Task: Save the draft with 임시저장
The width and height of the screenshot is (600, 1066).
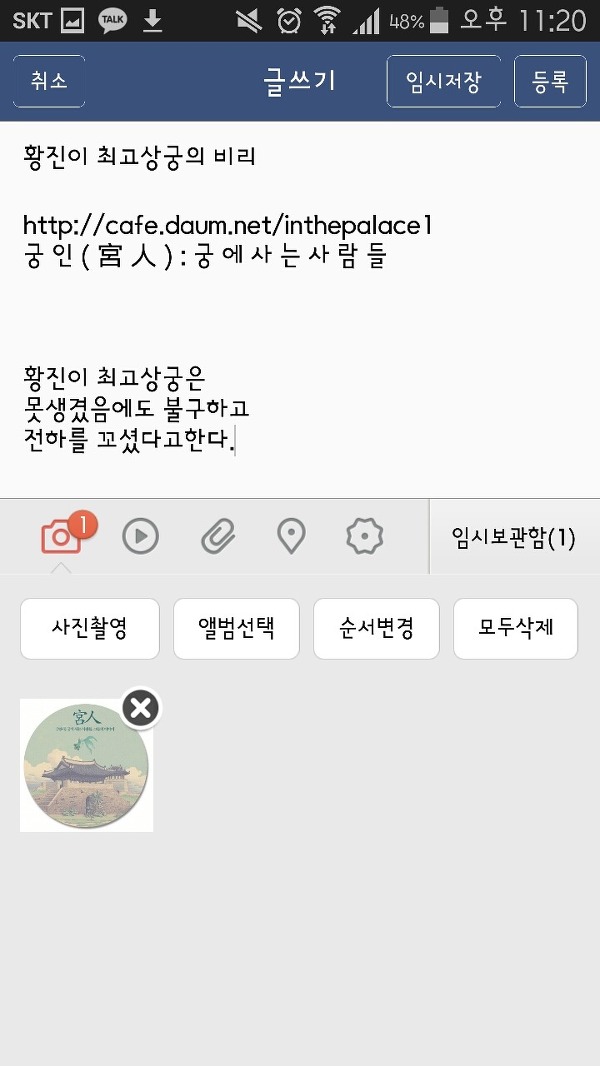Action: click(x=443, y=81)
